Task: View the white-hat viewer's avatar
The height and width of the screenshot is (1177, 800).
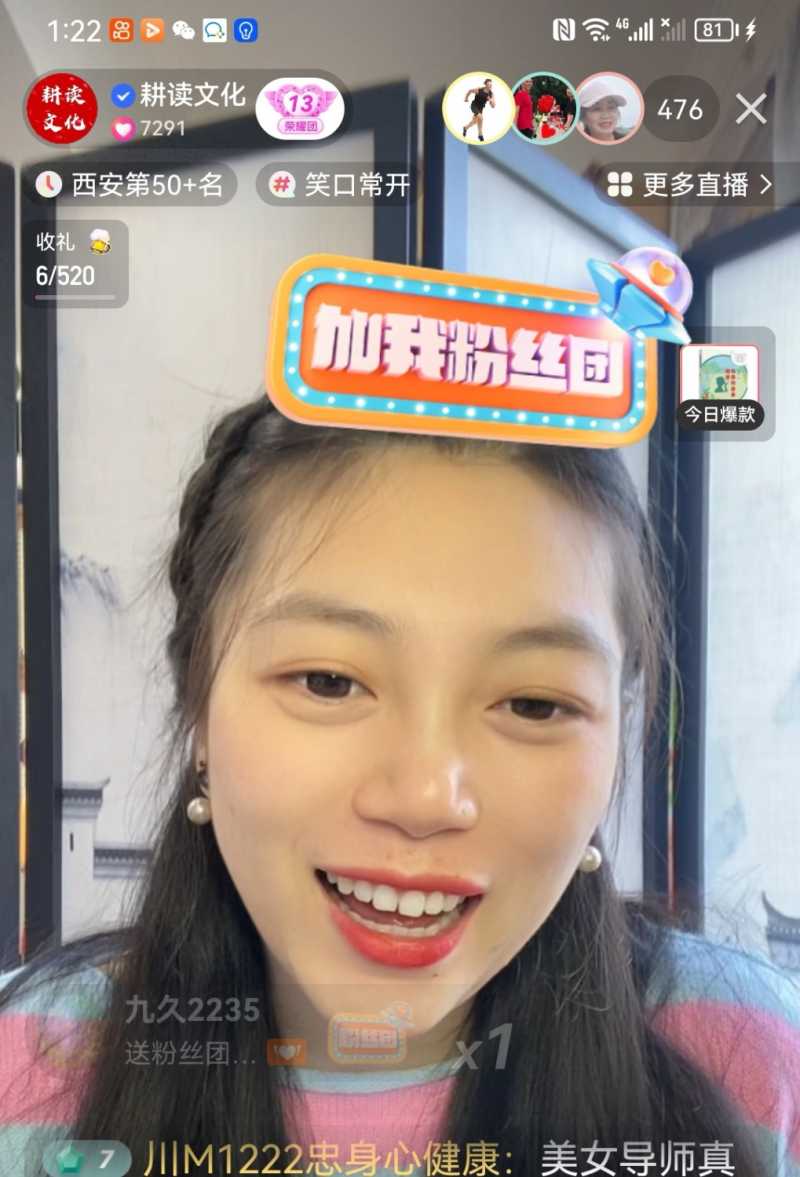Action: [608, 108]
